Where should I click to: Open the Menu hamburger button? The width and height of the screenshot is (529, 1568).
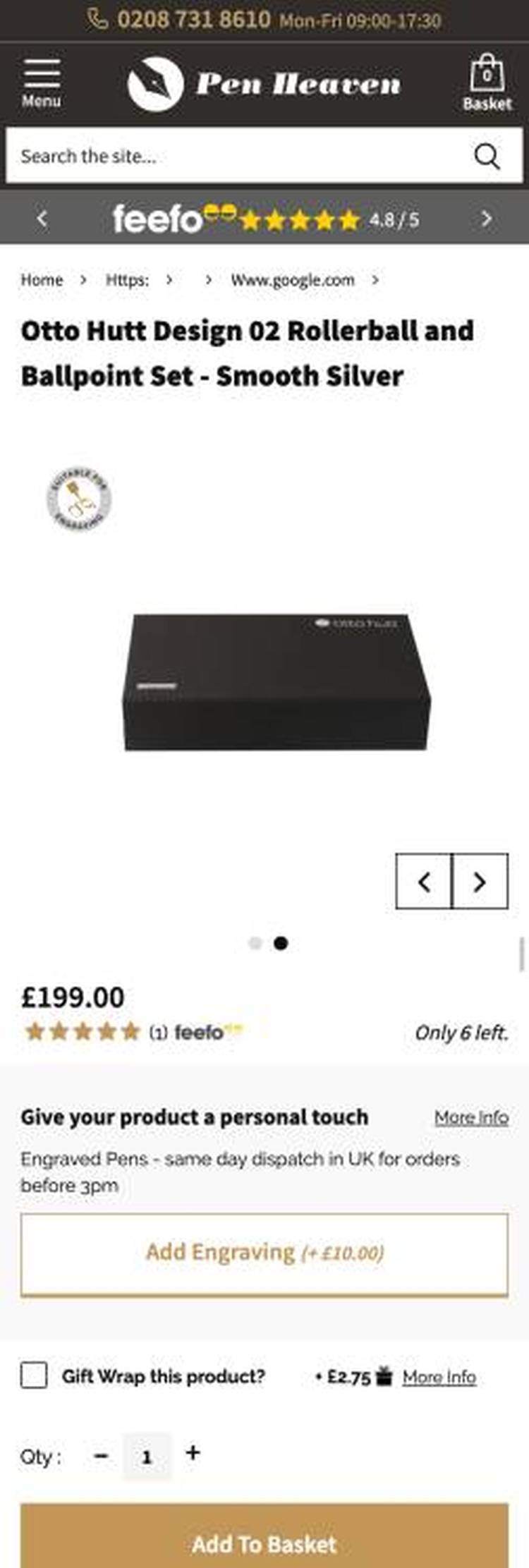(x=41, y=83)
